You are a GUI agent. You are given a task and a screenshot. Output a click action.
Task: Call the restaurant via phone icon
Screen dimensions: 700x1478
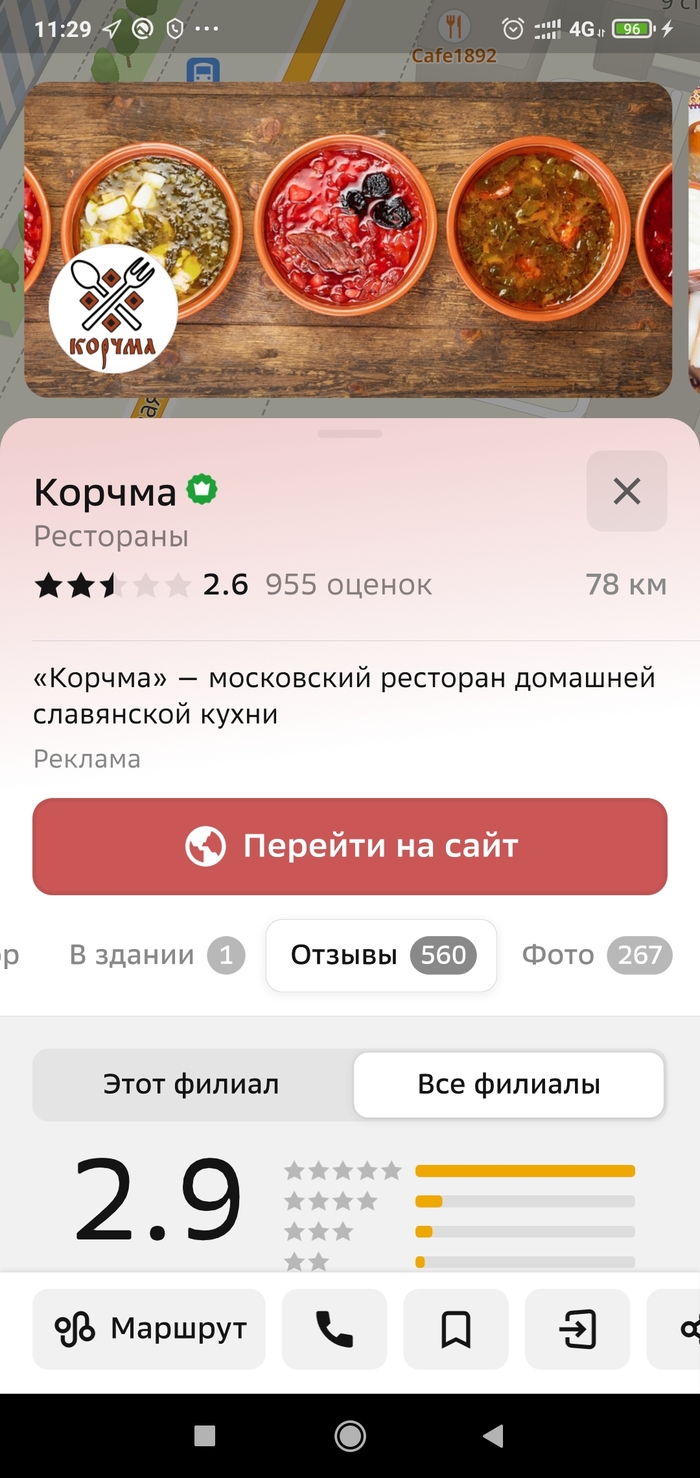(x=334, y=1329)
